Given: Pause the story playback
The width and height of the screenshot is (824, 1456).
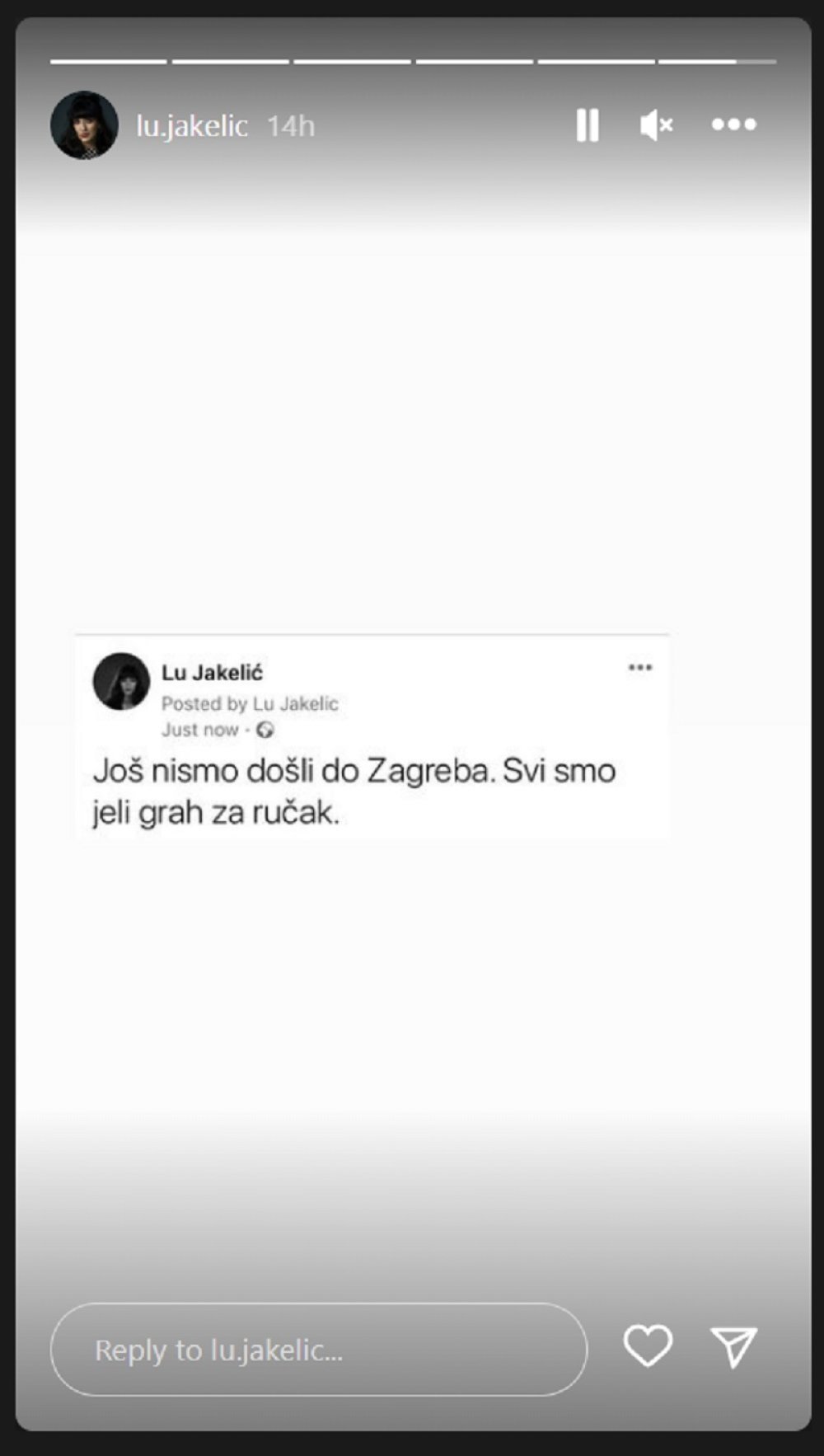Looking at the screenshot, I should (587, 125).
